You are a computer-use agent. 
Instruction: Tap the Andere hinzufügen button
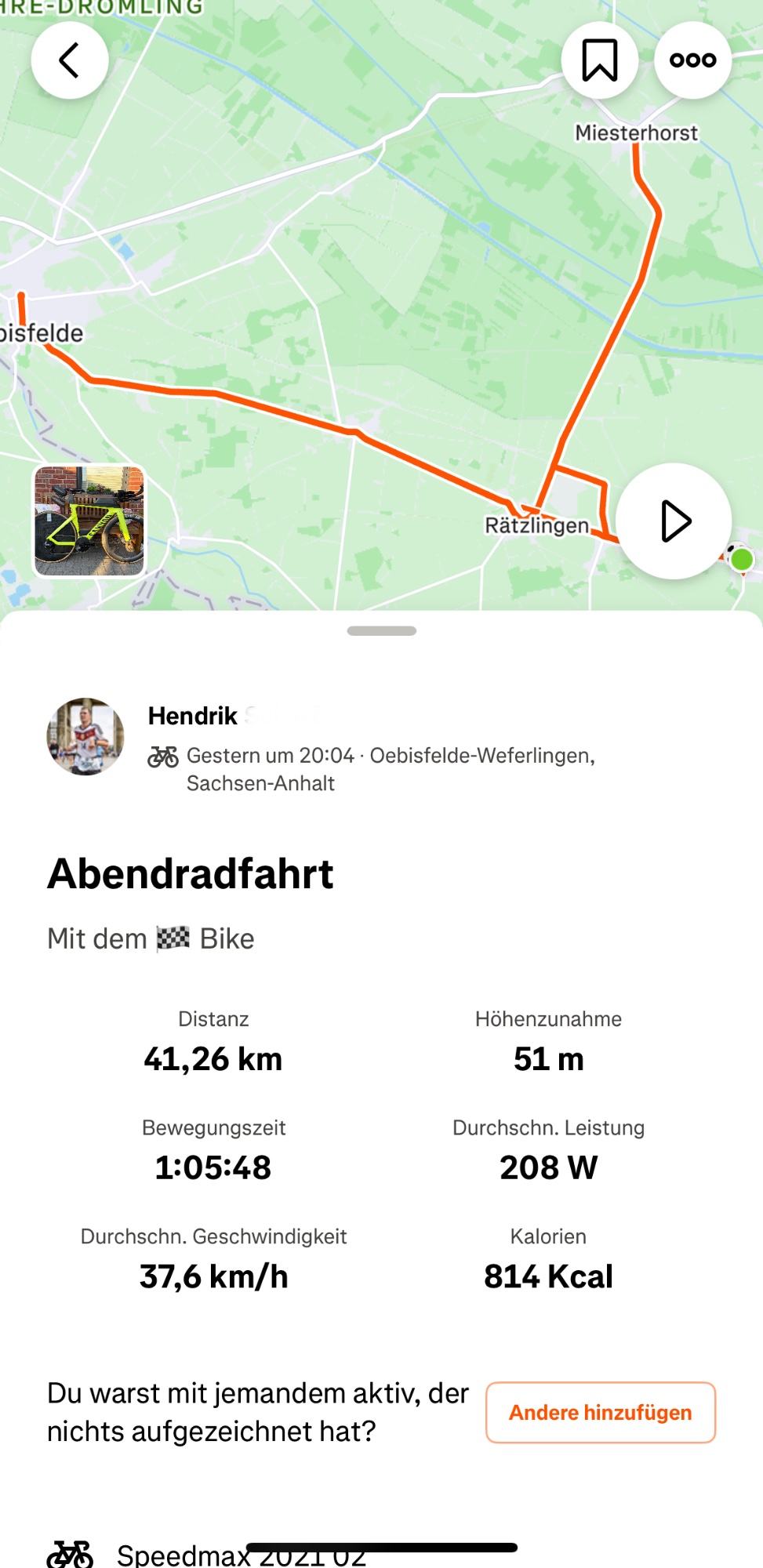coord(601,1412)
